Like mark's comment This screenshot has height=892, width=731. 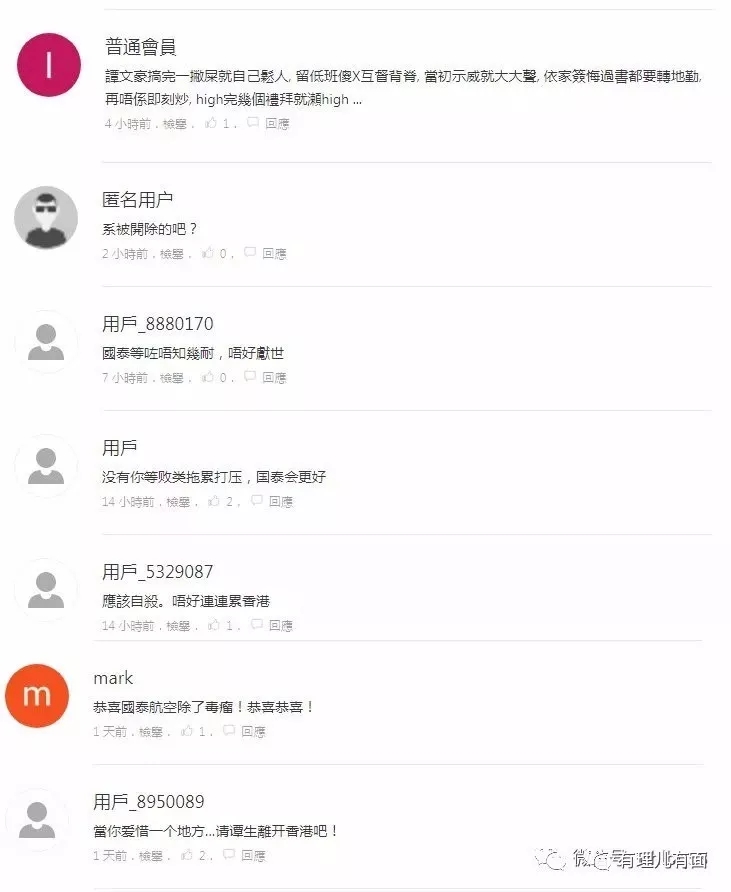click(x=187, y=732)
